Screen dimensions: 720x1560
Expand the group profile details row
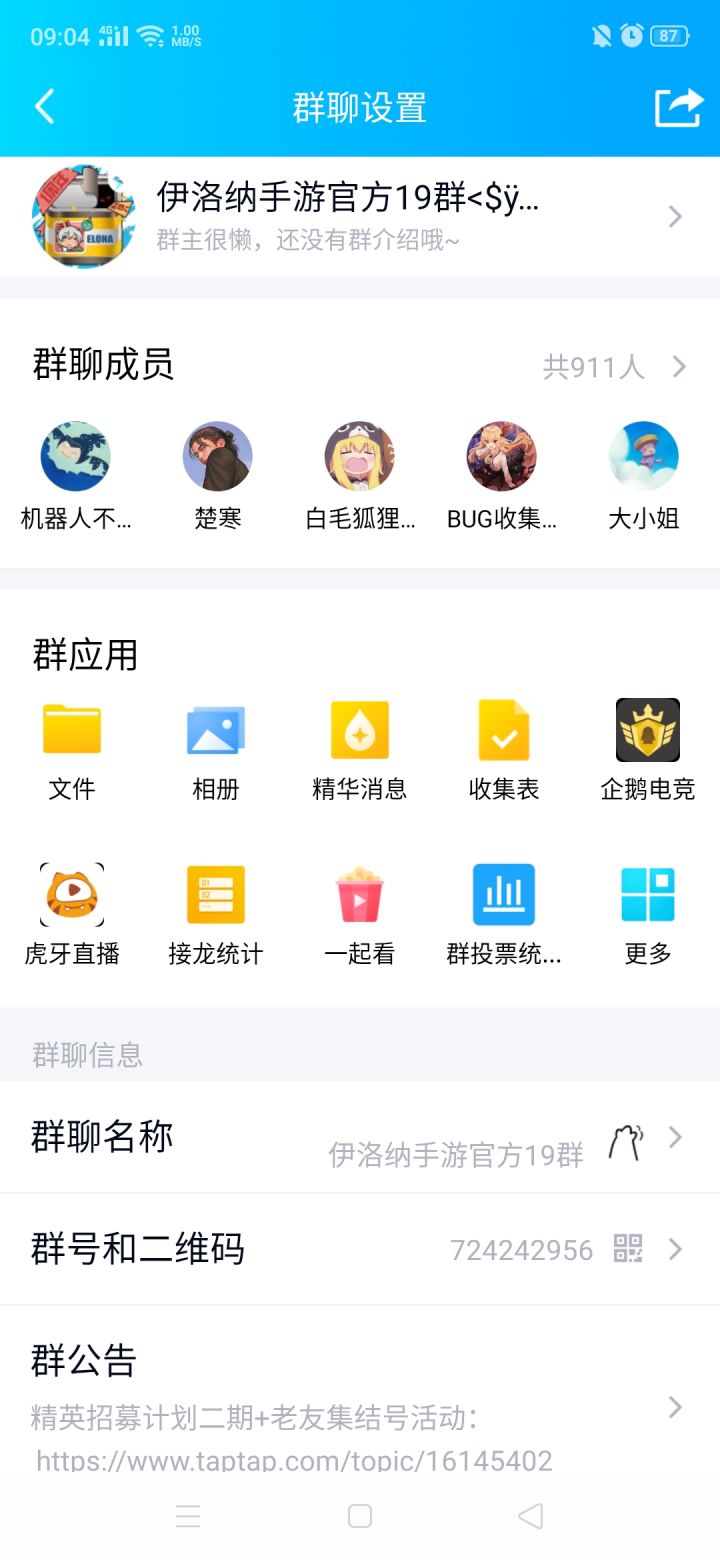[x=360, y=216]
